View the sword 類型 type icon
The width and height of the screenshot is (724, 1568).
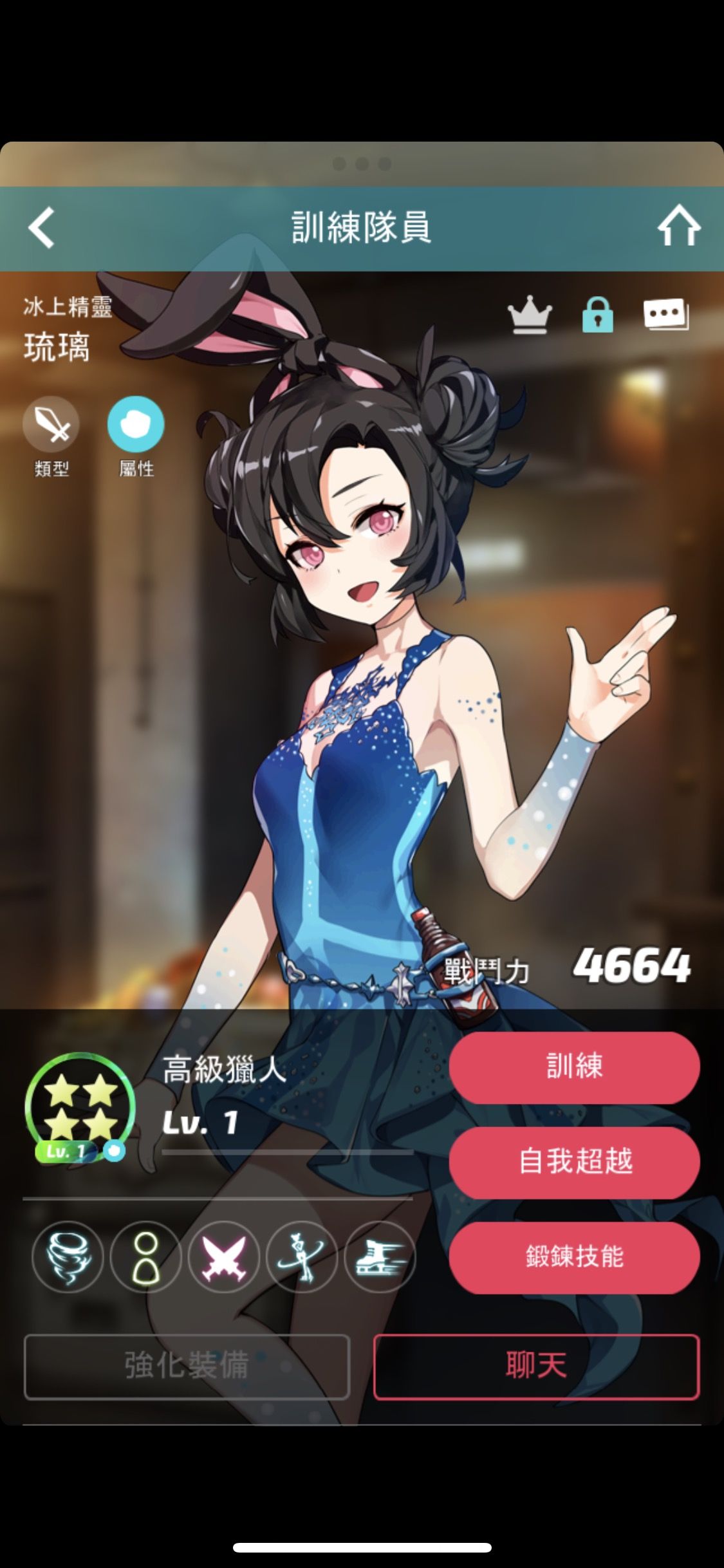(51, 424)
